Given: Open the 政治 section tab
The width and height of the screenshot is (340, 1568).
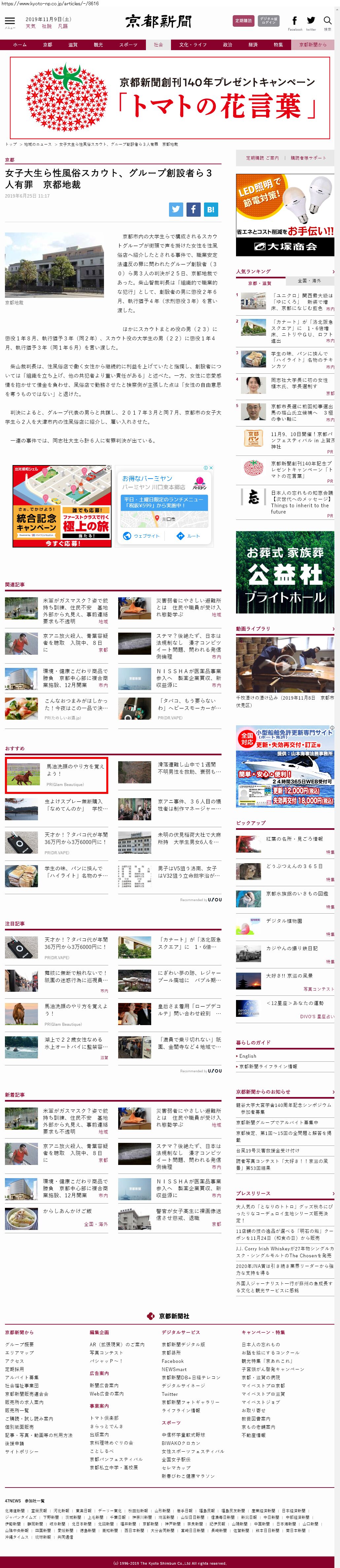Looking at the screenshot, I should [227, 45].
